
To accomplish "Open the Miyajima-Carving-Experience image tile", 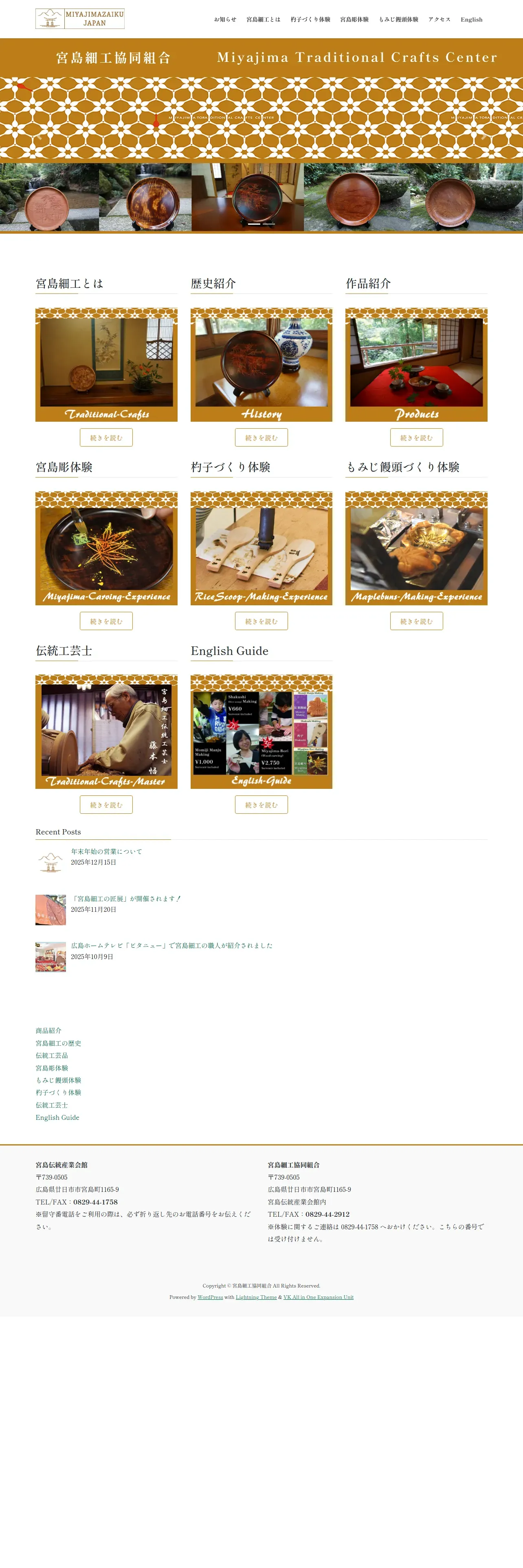I will click(106, 548).
